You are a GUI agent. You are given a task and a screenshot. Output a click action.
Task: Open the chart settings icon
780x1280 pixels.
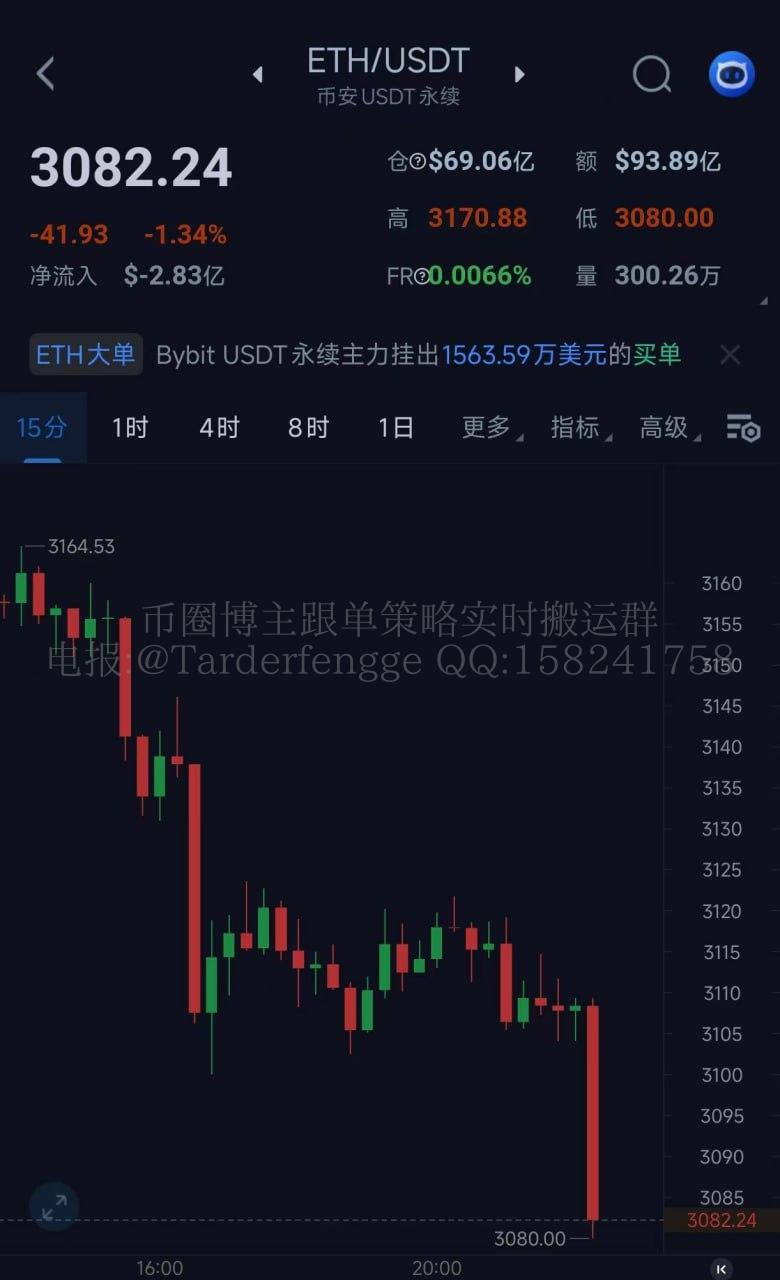pyautogui.click(x=743, y=428)
